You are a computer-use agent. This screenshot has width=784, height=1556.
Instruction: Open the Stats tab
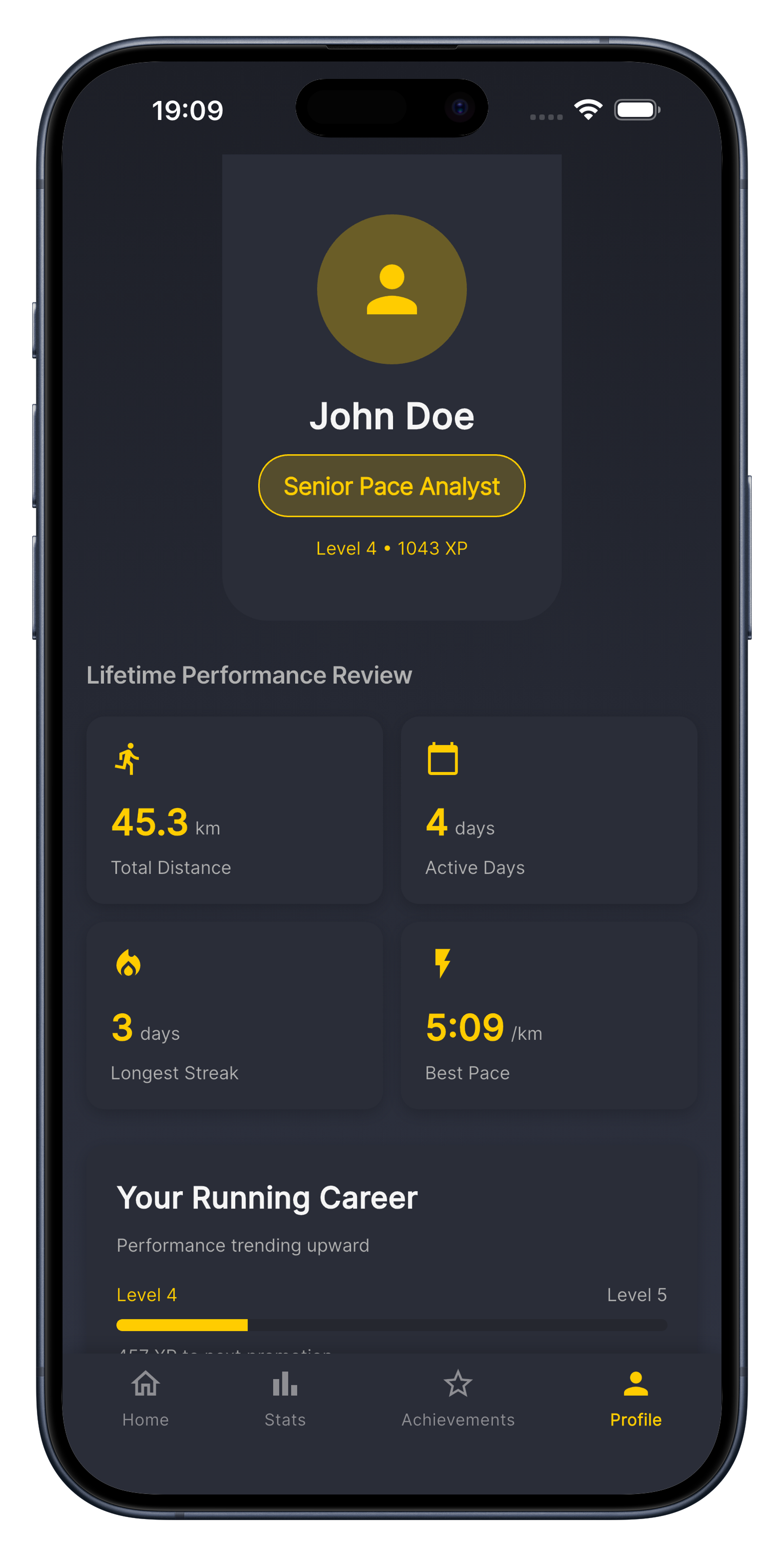coord(285,1398)
